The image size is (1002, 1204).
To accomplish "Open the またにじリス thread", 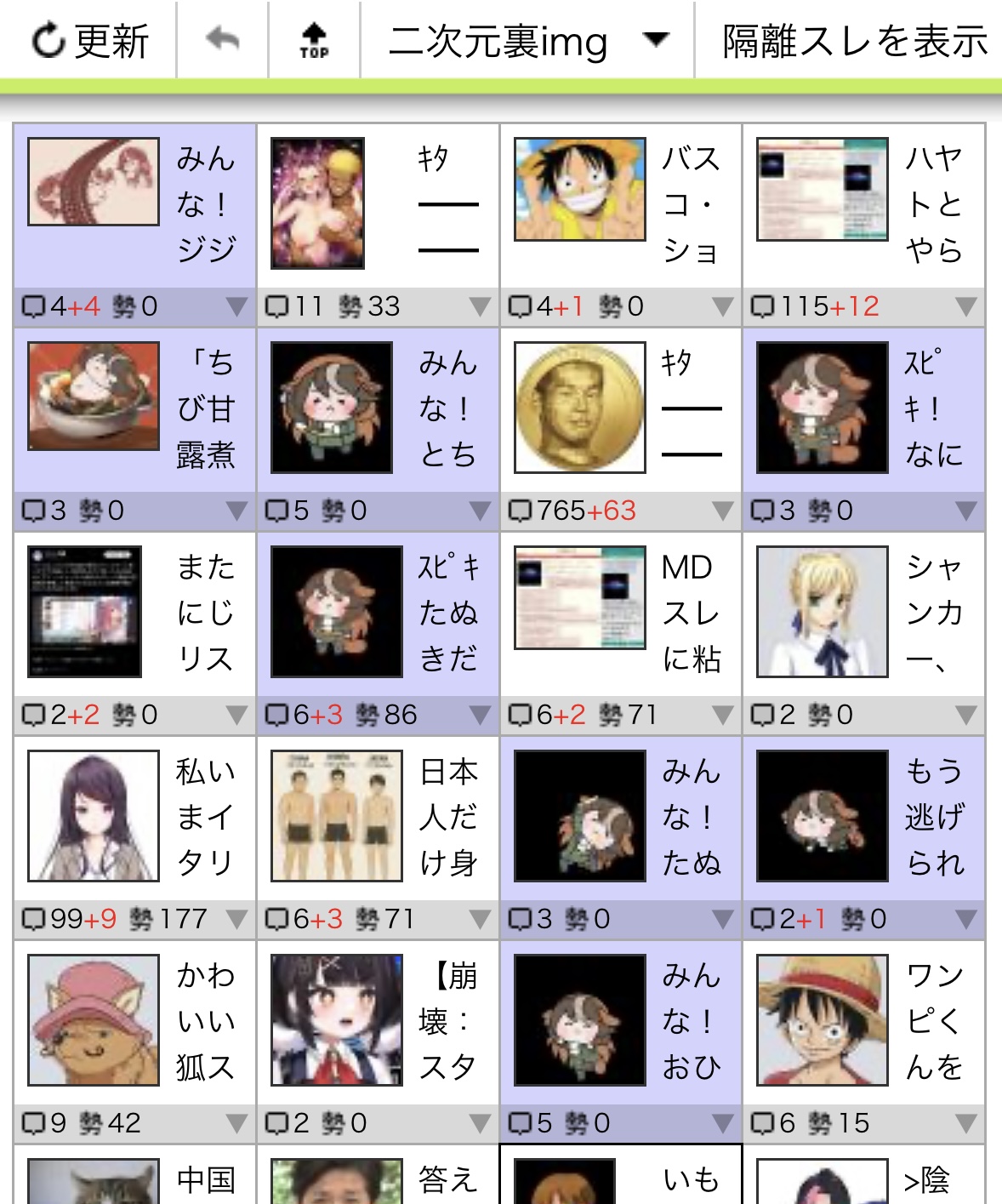I will pos(134,613).
